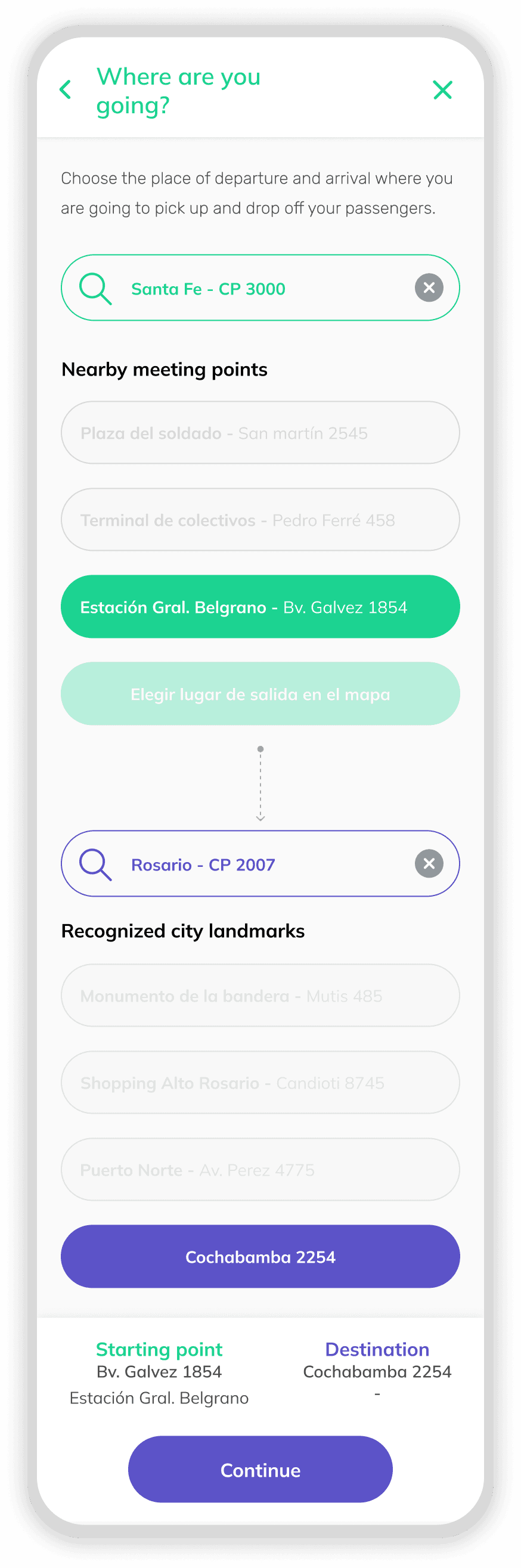Close the Where are you going screen
Viewport: 521px width, 1568px height.
click(442, 89)
